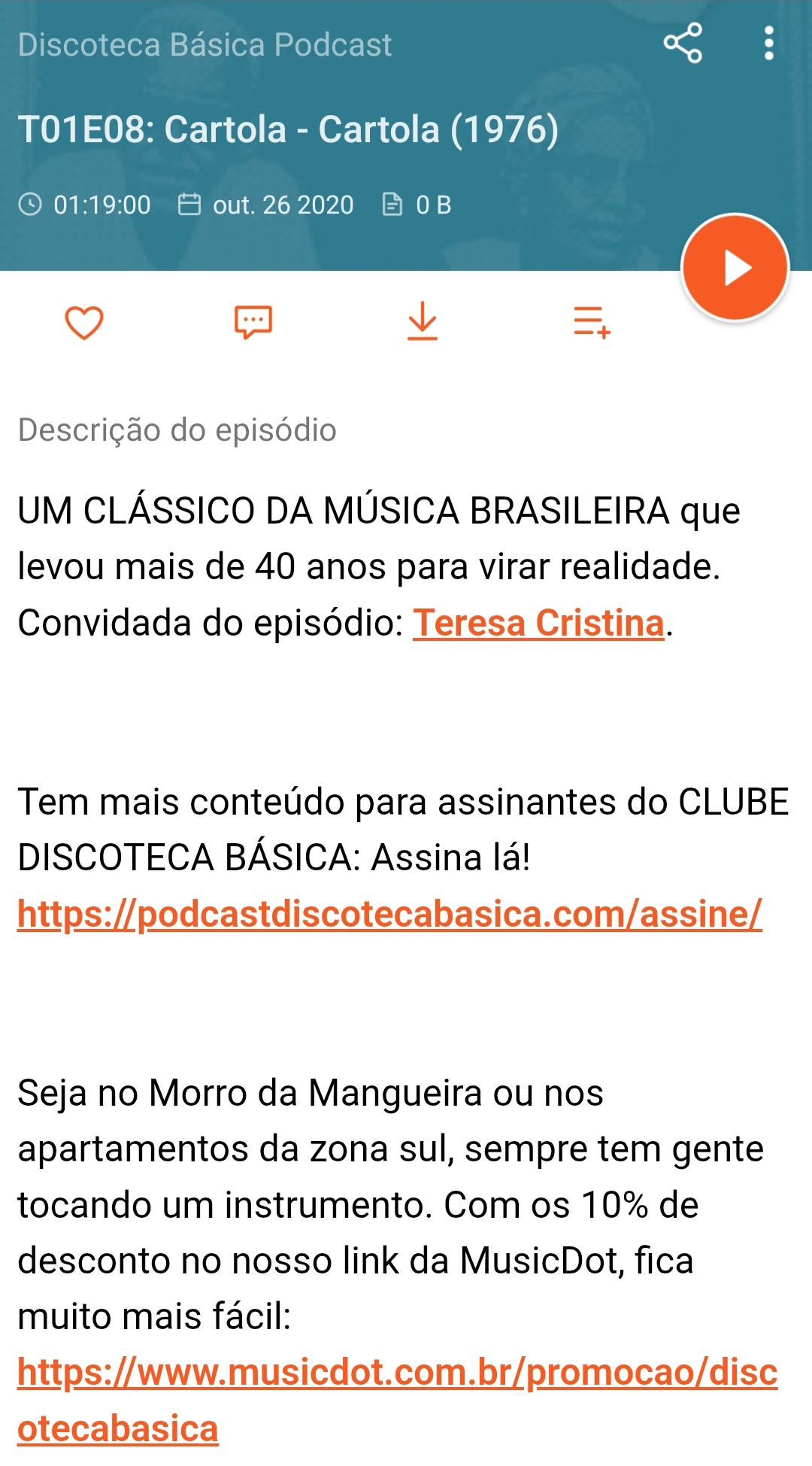Open the MusicDot promotion link
This screenshot has height=1466, width=812.
(397, 1373)
